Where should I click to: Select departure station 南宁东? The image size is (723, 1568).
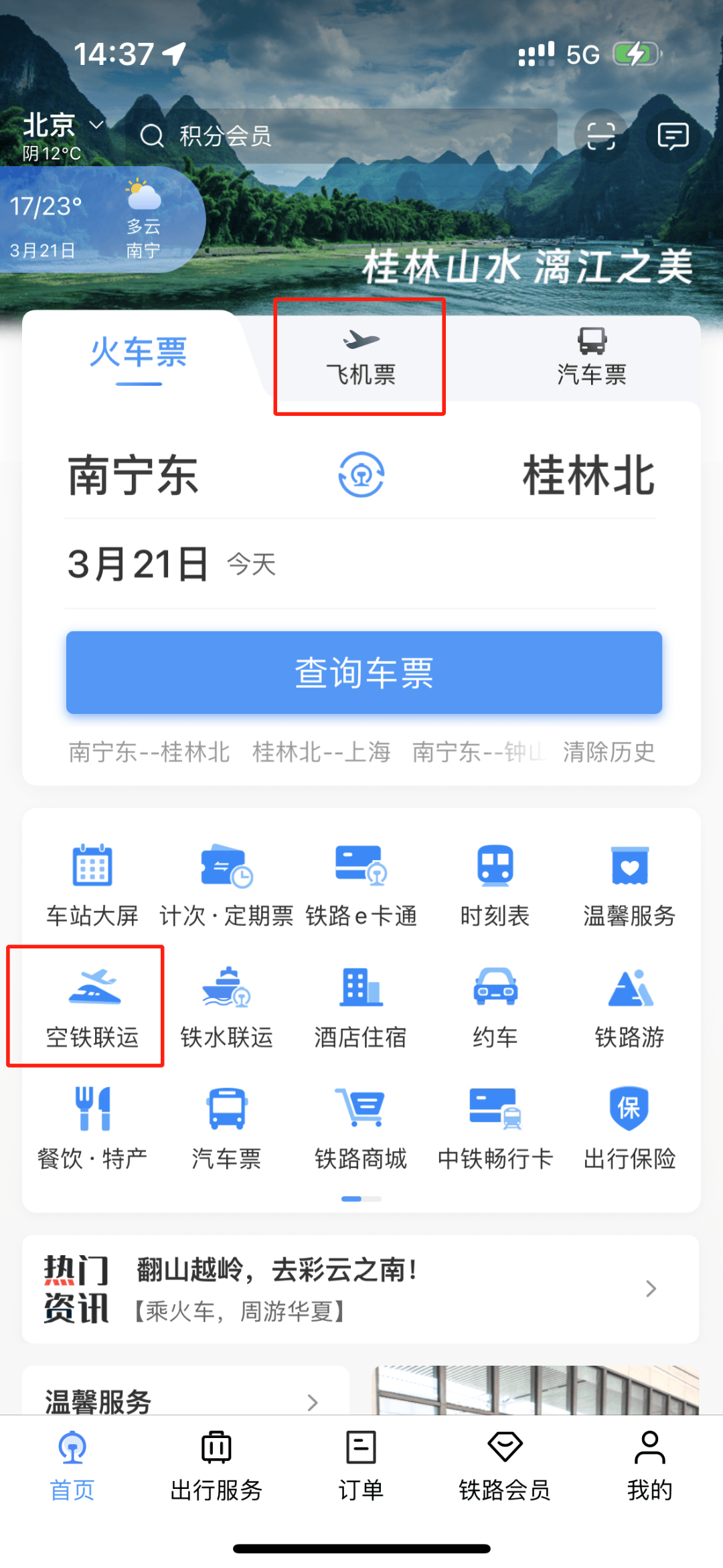[x=133, y=476]
